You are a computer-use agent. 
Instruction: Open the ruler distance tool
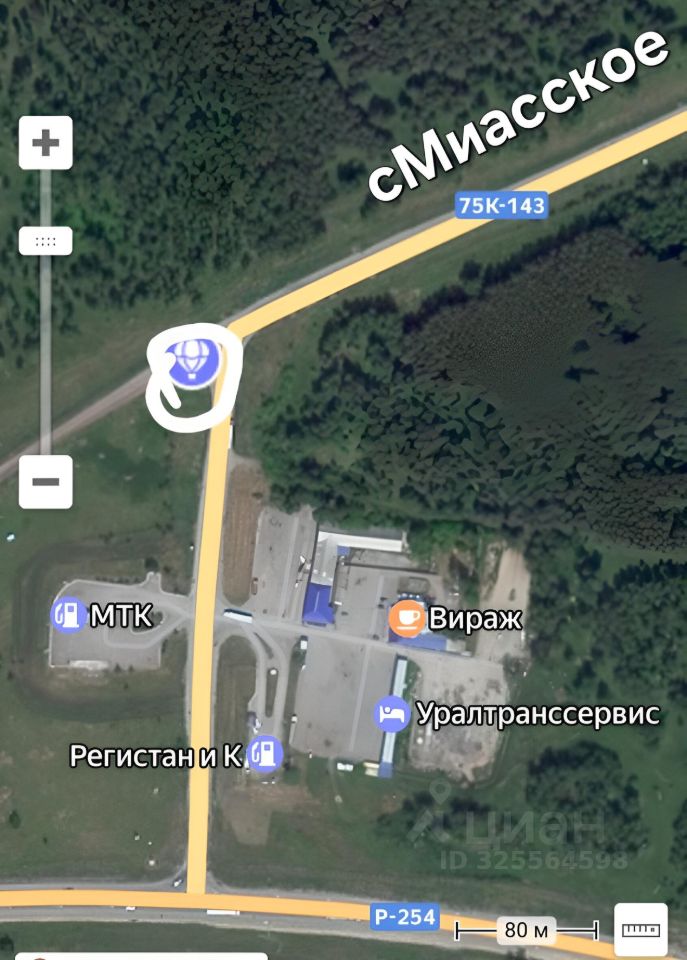click(x=640, y=929)
